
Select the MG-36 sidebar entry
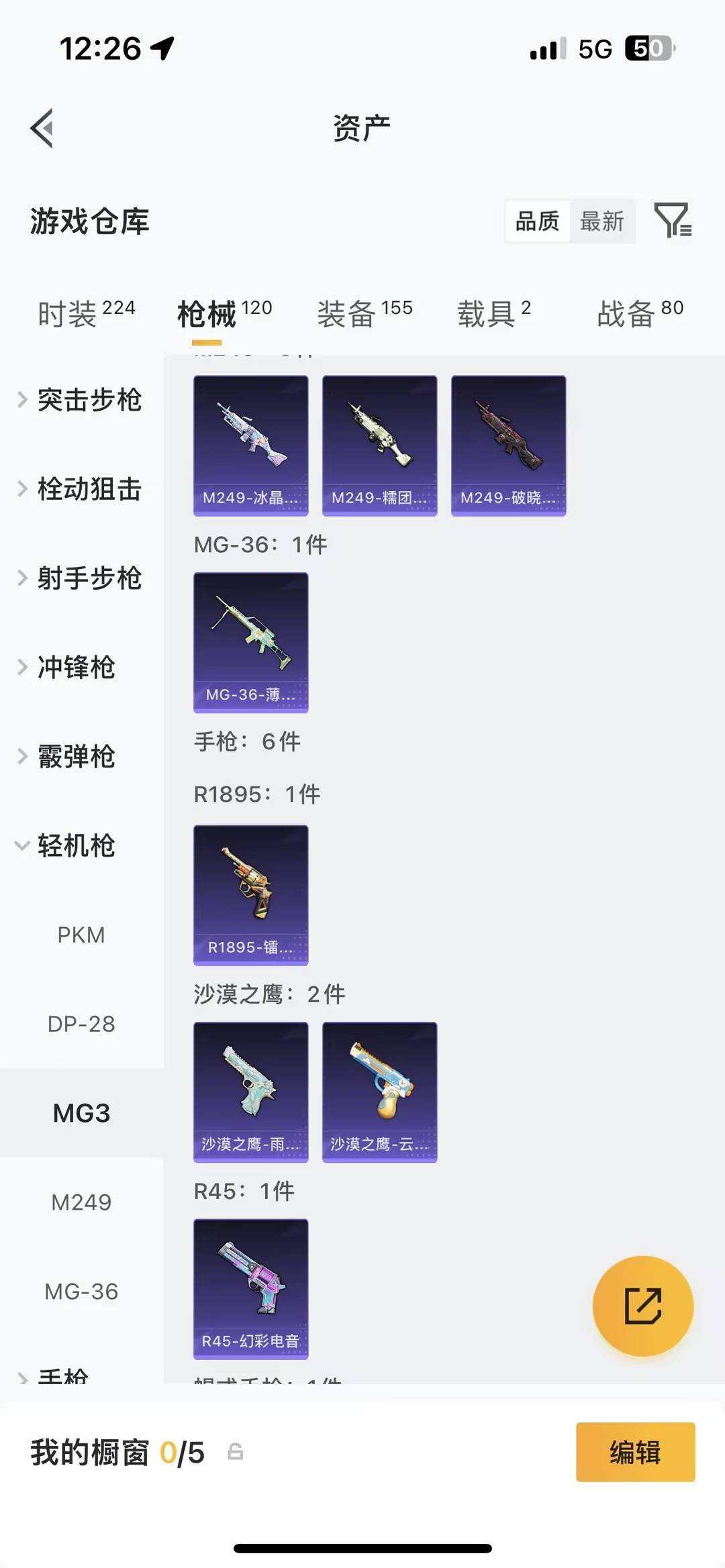click(82, 1290)
